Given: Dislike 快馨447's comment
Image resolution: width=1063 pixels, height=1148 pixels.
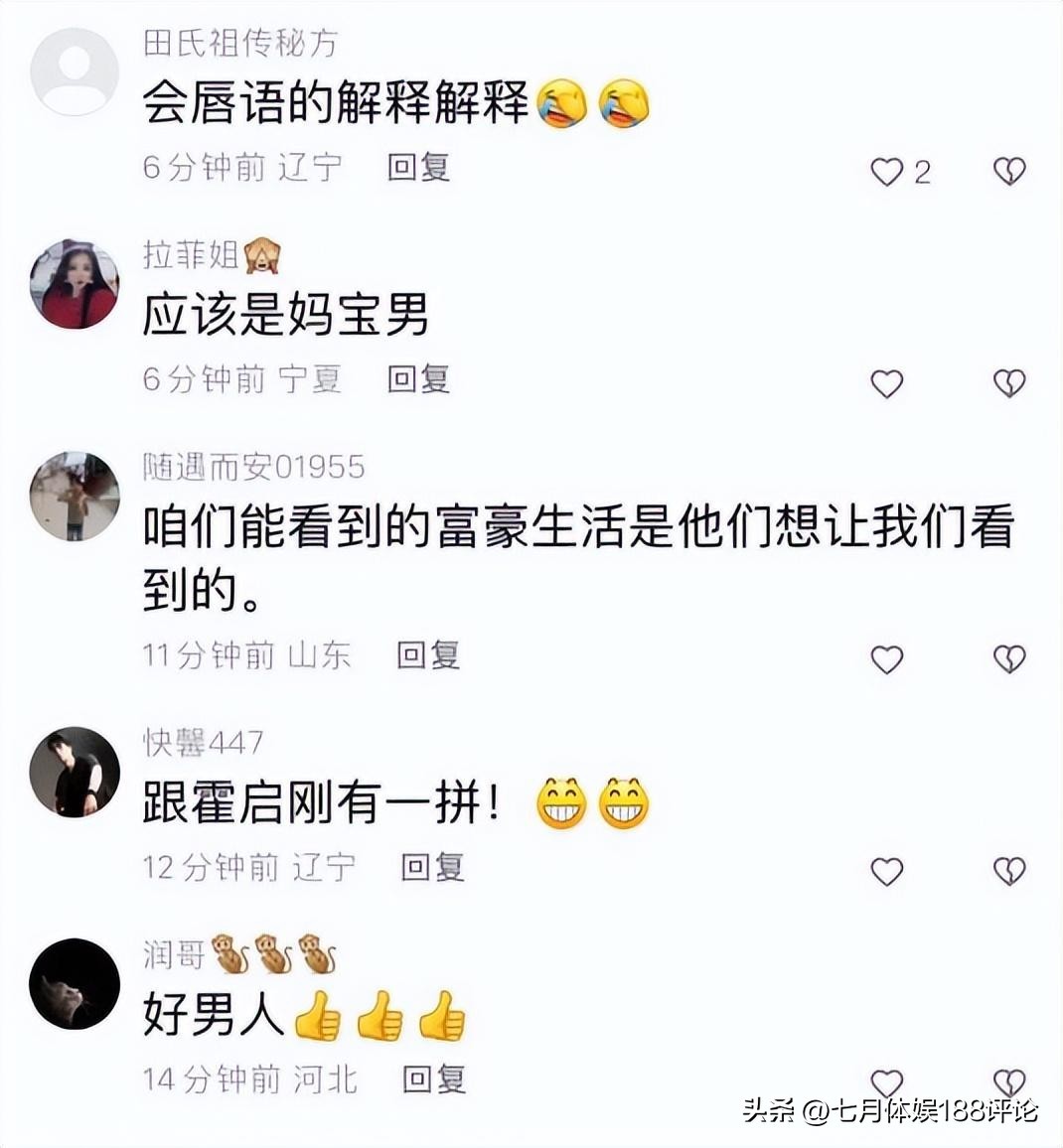Looking at the screenshot, I should tap(1009, 871).
